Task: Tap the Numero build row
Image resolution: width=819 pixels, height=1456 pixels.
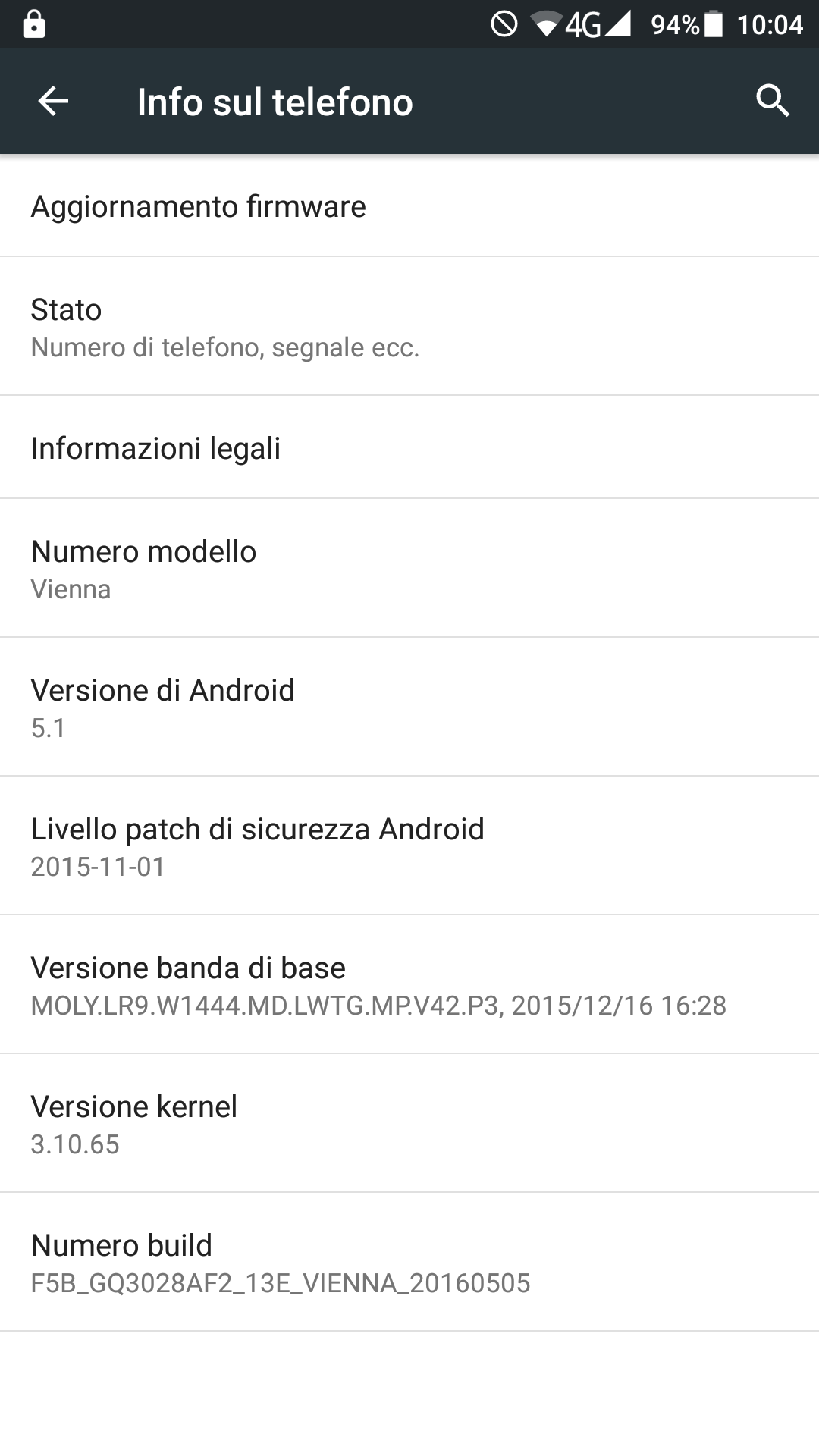Action: tap(409, 1262)
